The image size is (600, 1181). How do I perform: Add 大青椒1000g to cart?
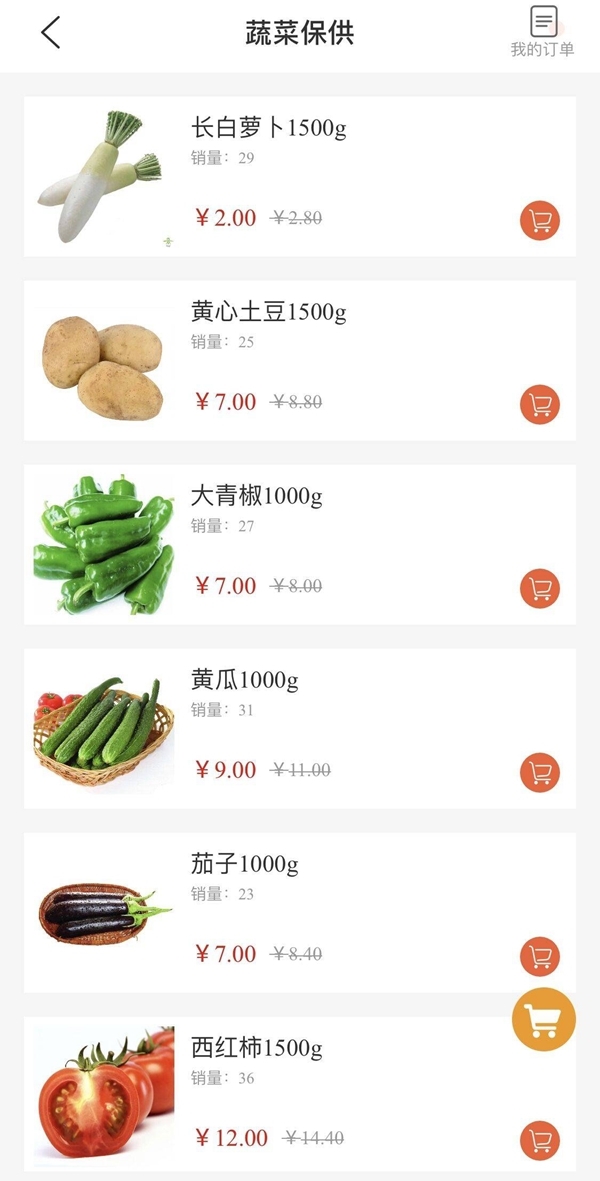540,589
